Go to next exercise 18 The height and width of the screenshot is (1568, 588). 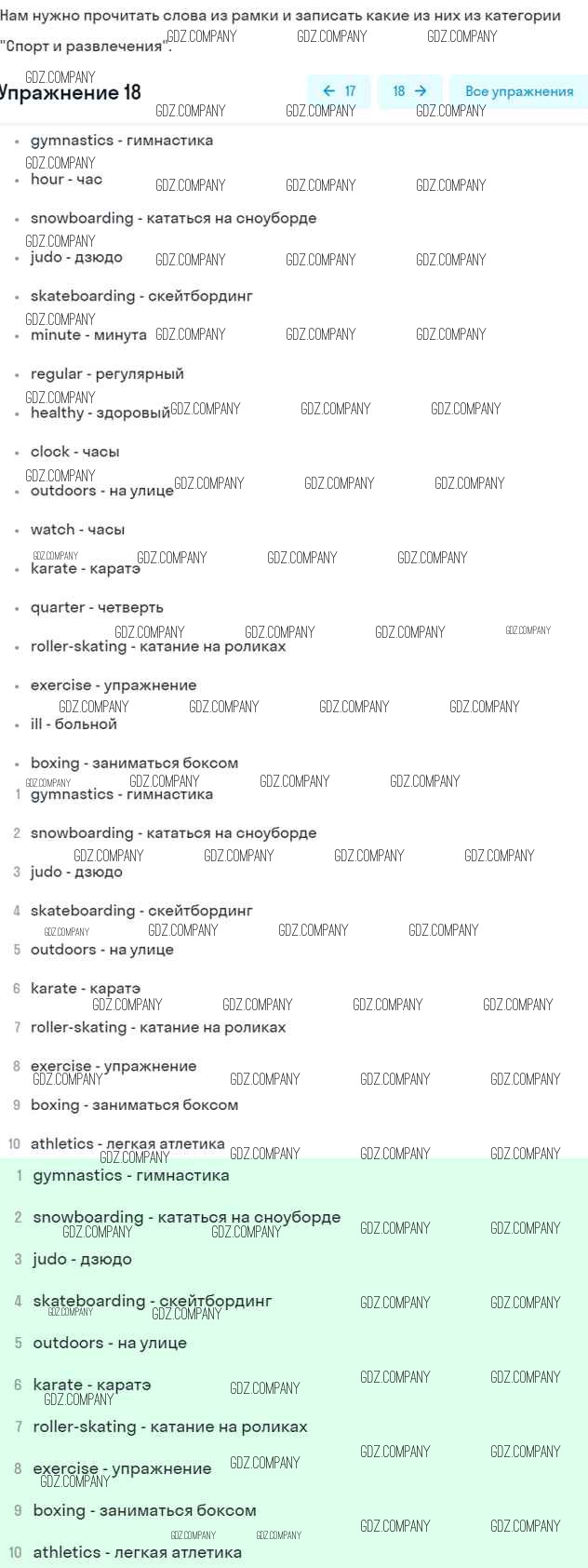(409, 91)
